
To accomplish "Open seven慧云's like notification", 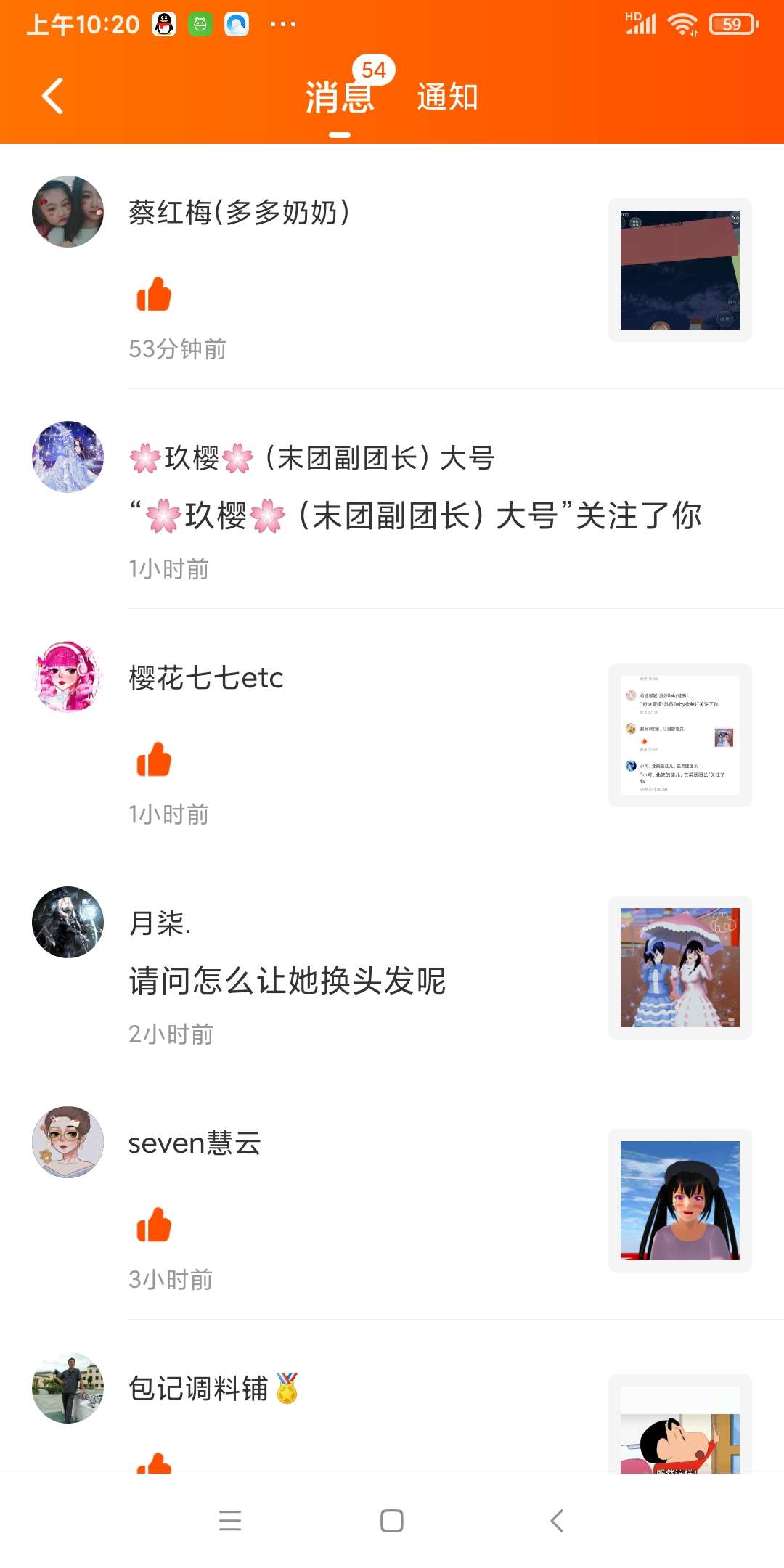I will [x=392, y=1198].
